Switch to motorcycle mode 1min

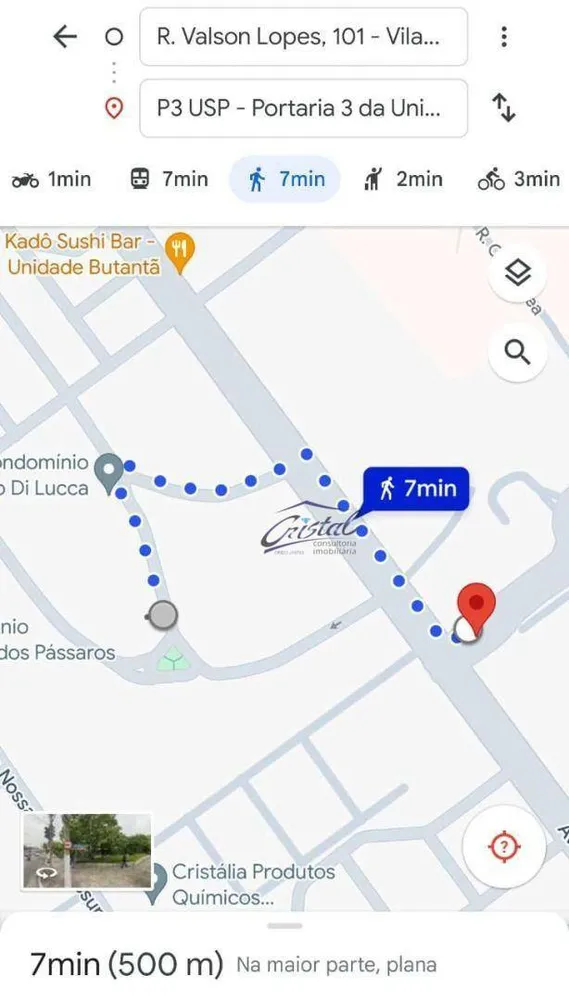pyautogui.click(x=52, y=180)
